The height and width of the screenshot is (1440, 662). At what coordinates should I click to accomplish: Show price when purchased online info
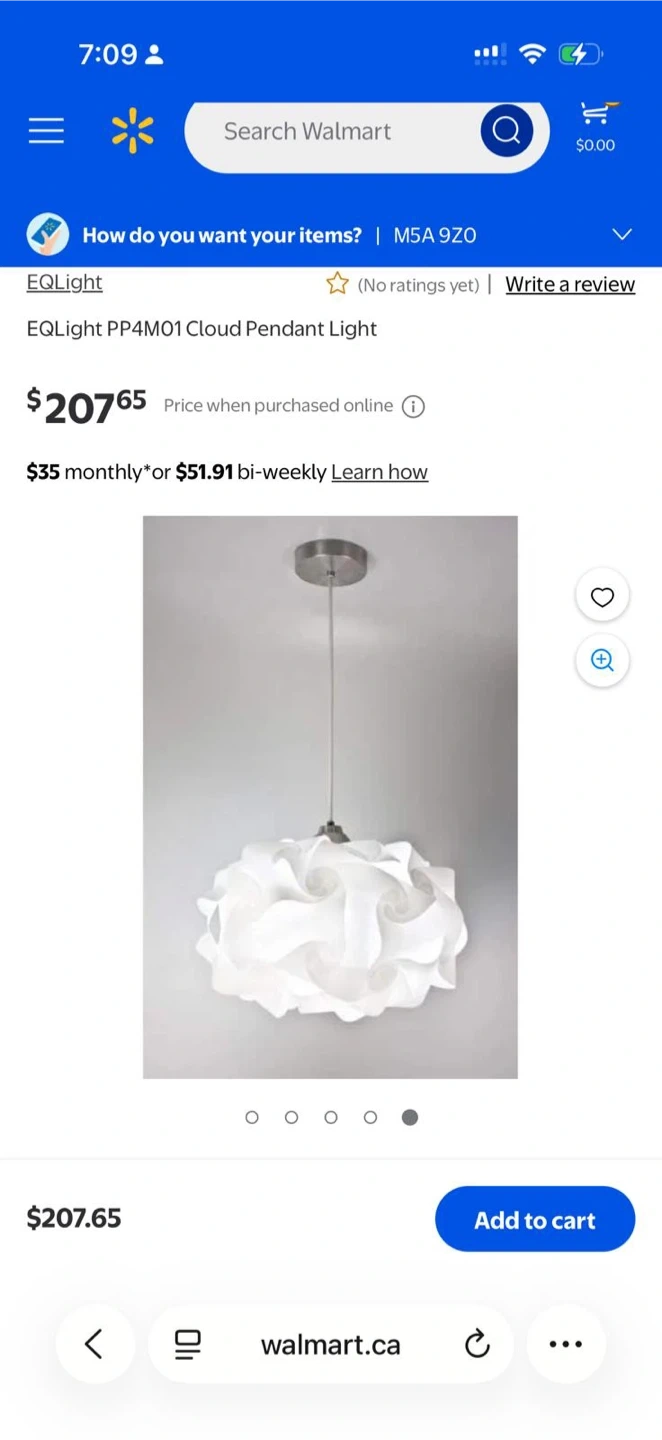(x=413, y=406)
